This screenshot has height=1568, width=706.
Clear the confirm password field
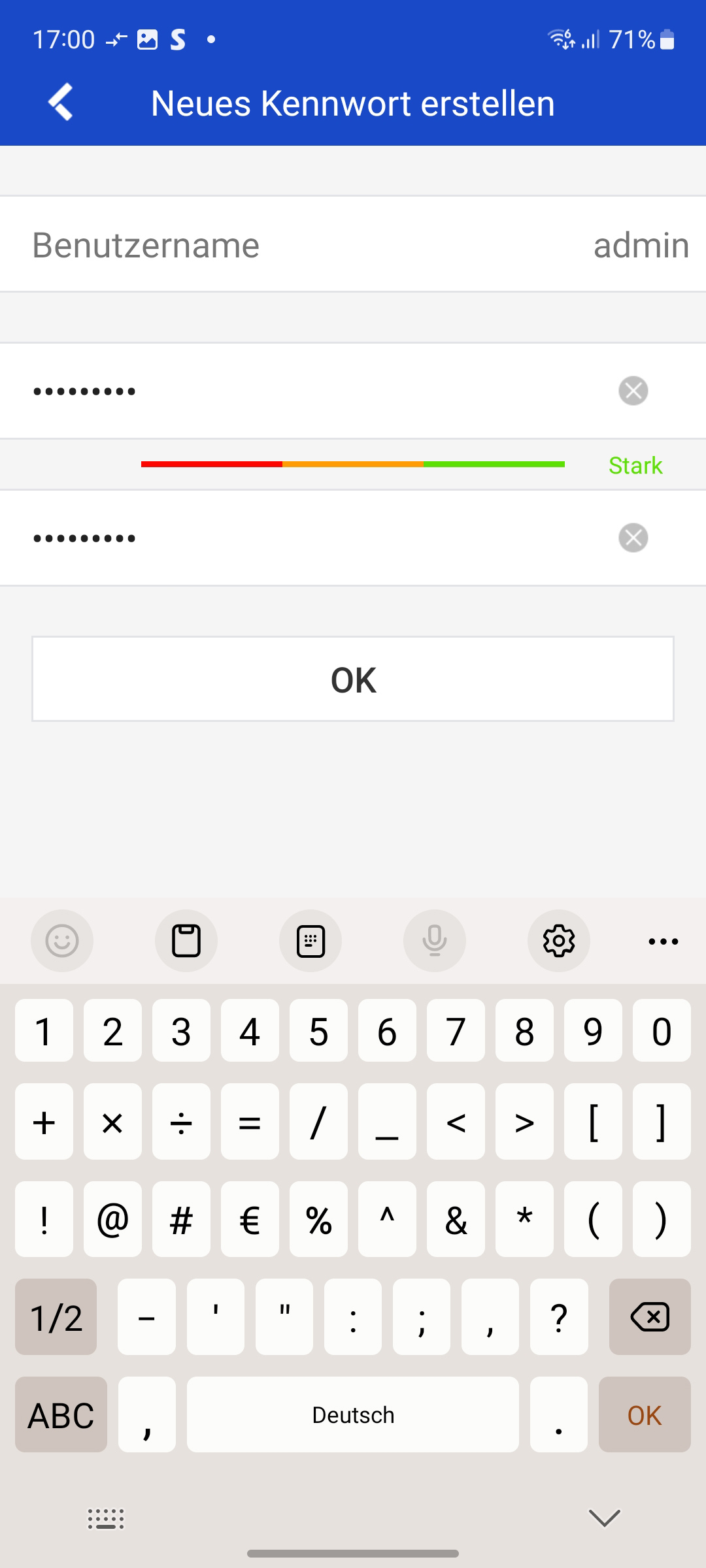click(633, 538)
